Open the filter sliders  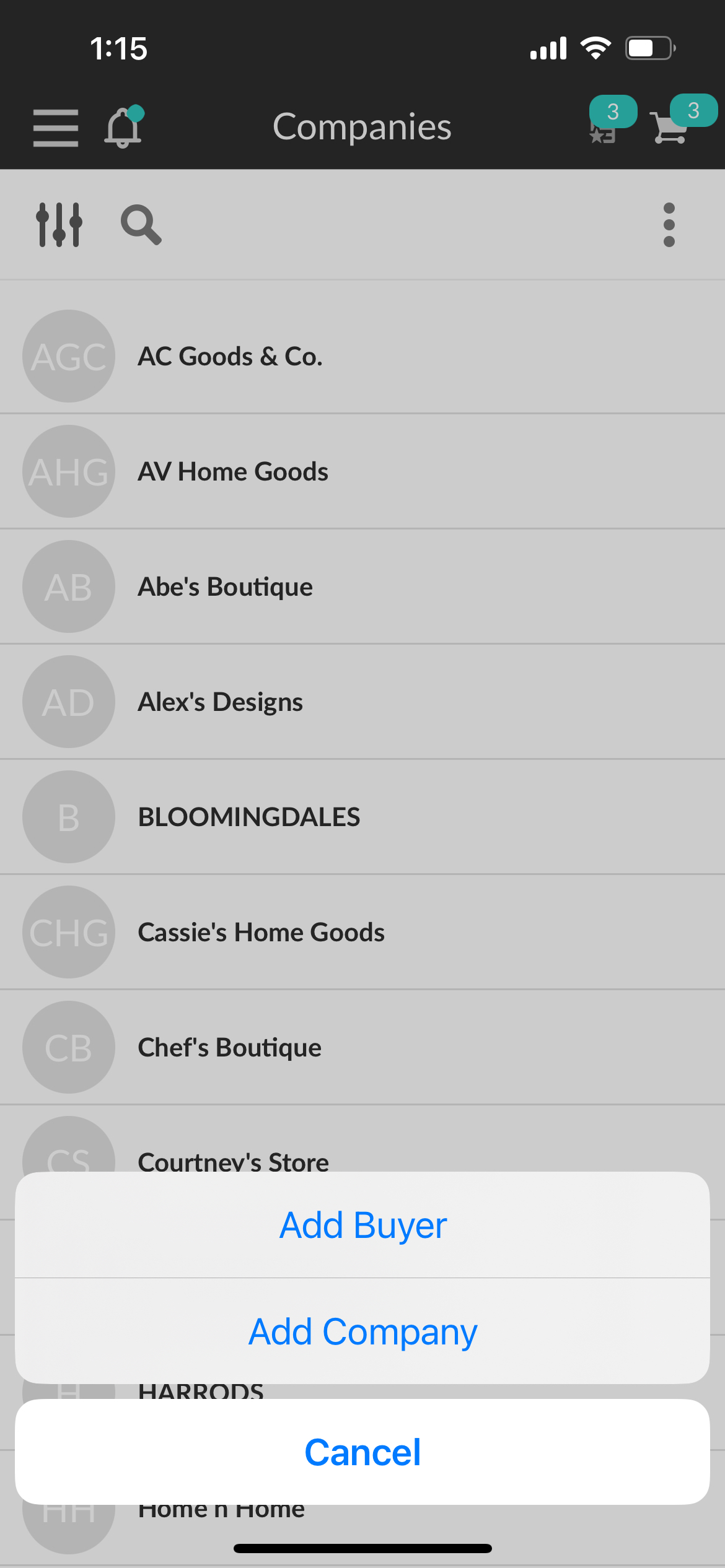point(59,224)
